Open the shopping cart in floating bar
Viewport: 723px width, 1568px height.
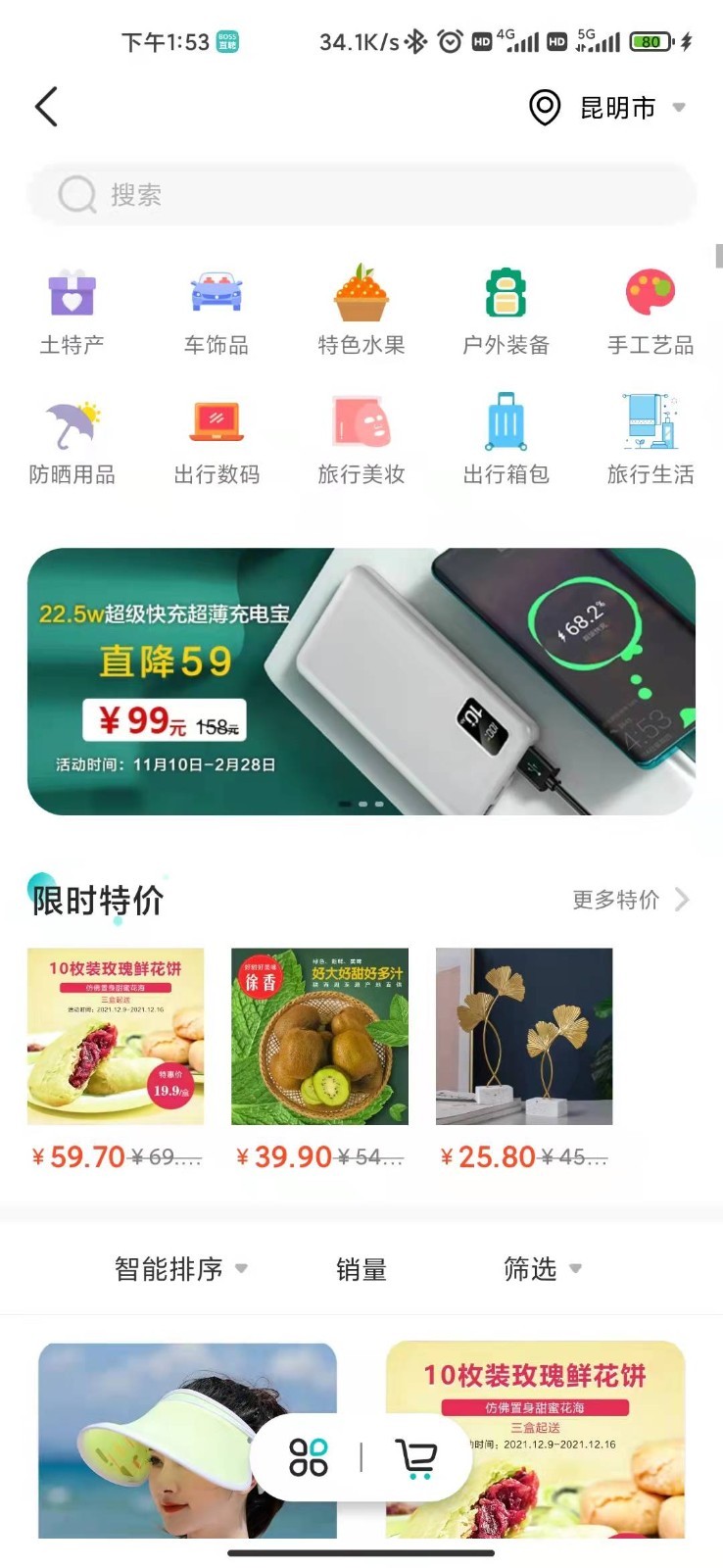pos(416,1457)
